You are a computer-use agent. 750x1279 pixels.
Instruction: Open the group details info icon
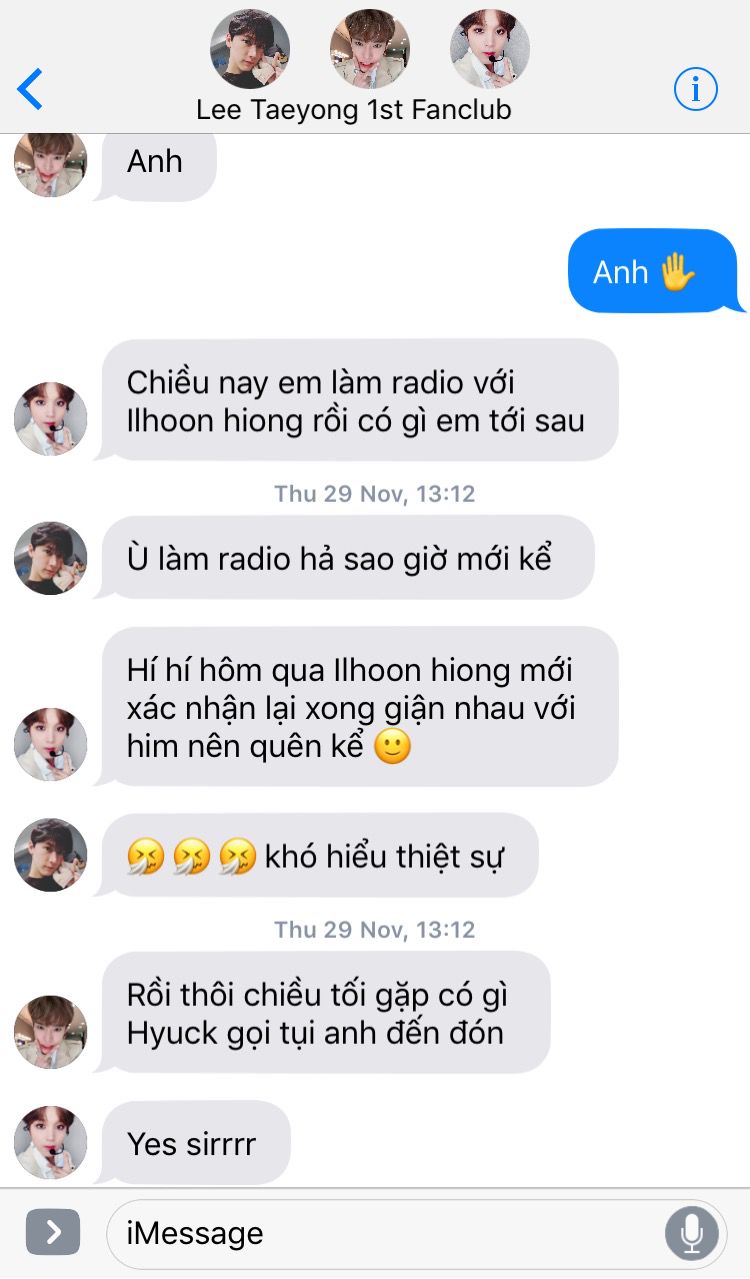(696, 90)
